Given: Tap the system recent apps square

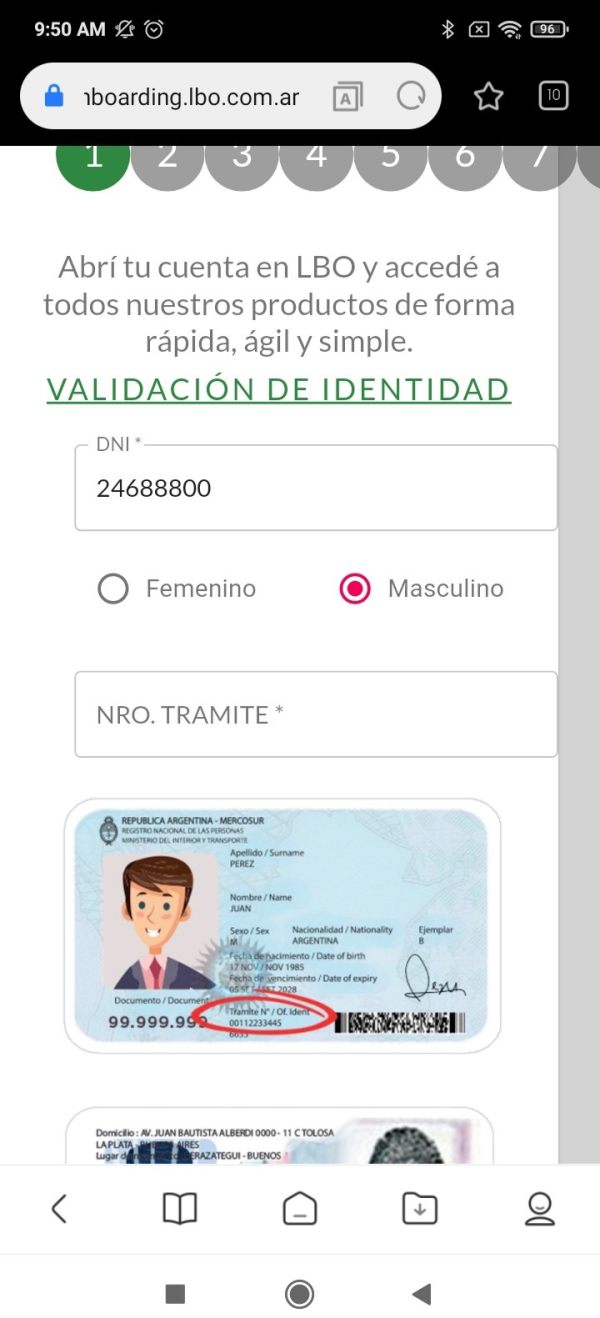Looking at the screenshot, I should (x=175, y=1294).
